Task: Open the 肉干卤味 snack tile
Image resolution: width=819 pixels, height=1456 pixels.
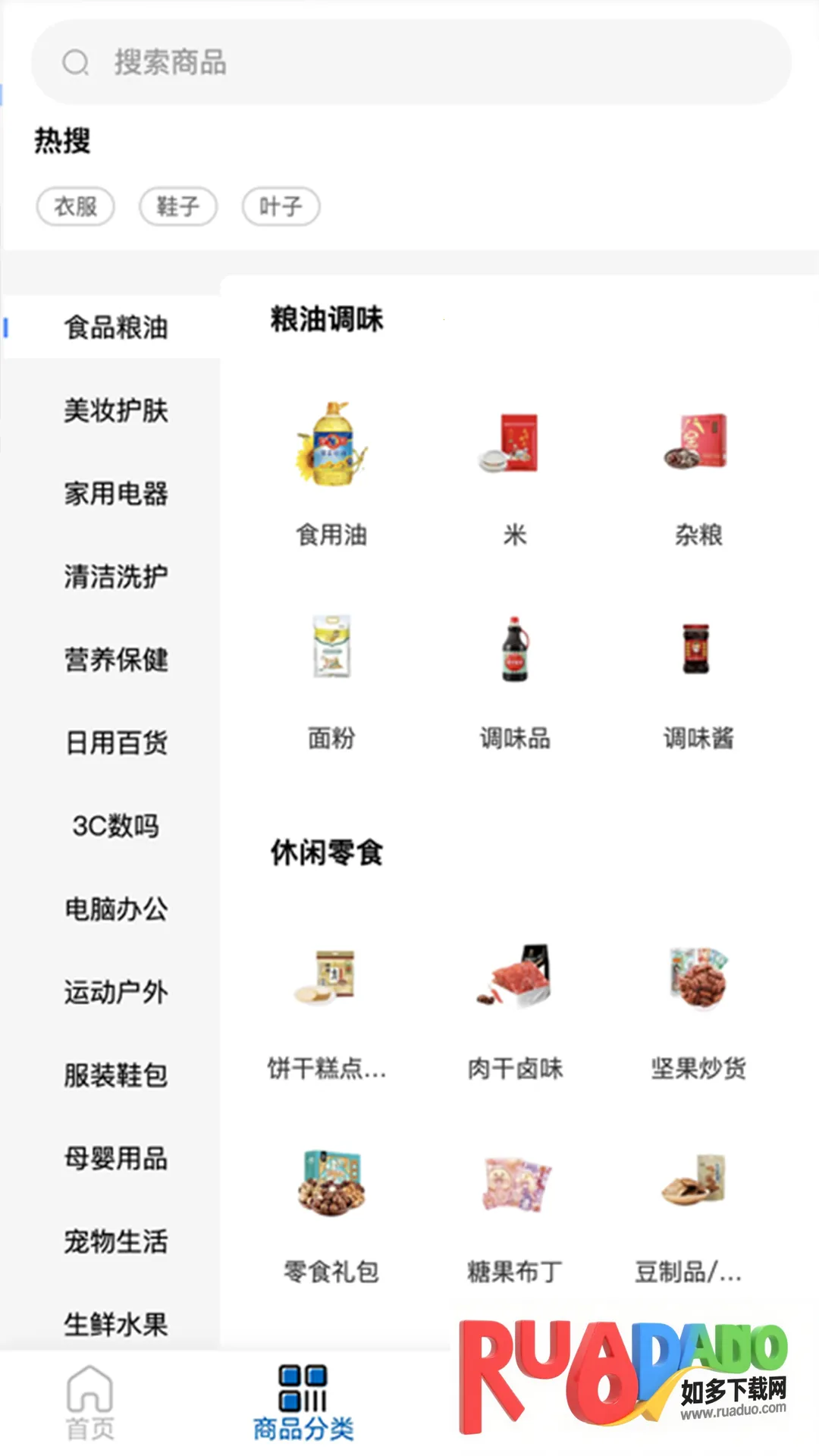Action: 515,1005
